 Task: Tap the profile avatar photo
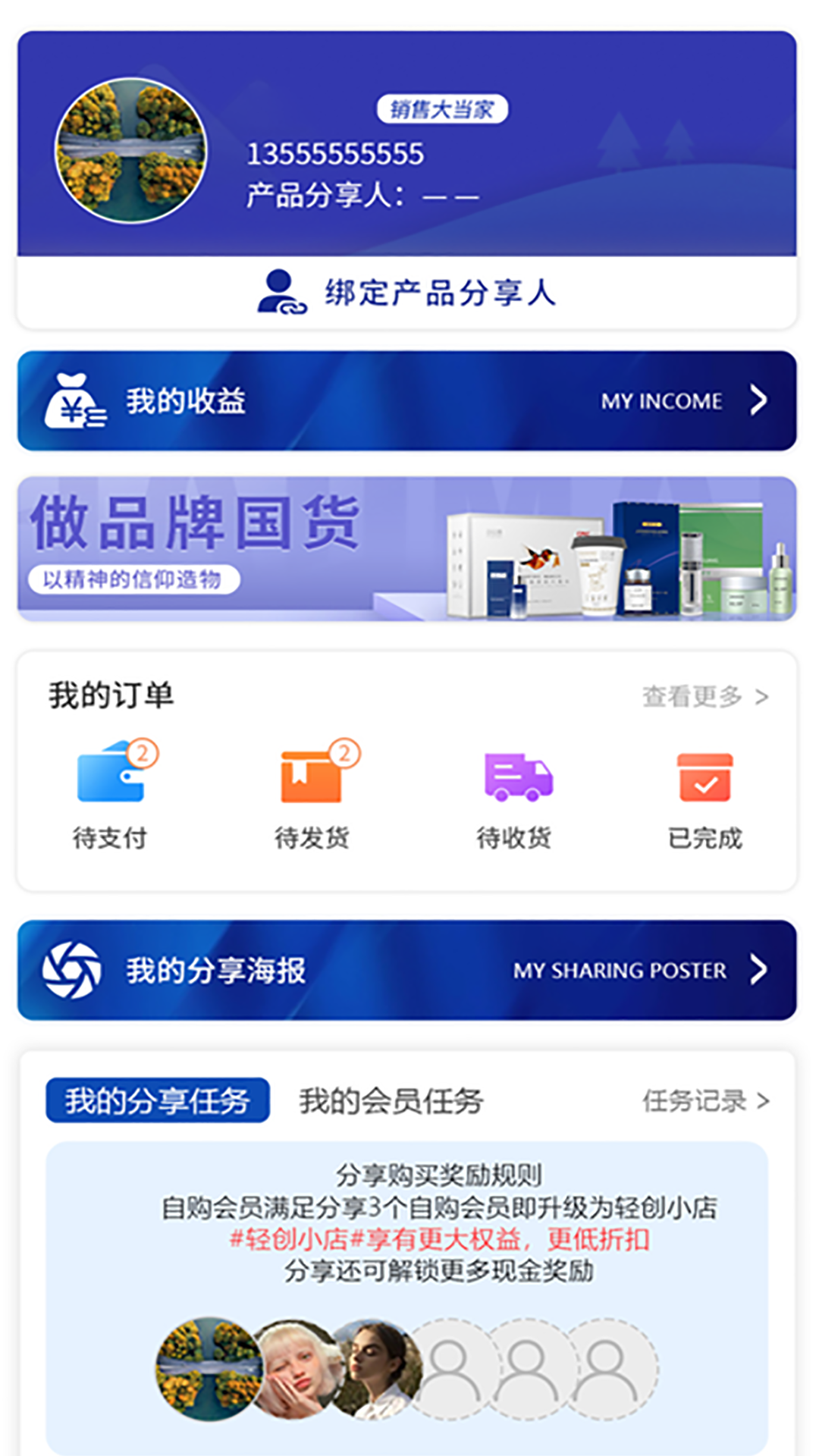(130, 151)
